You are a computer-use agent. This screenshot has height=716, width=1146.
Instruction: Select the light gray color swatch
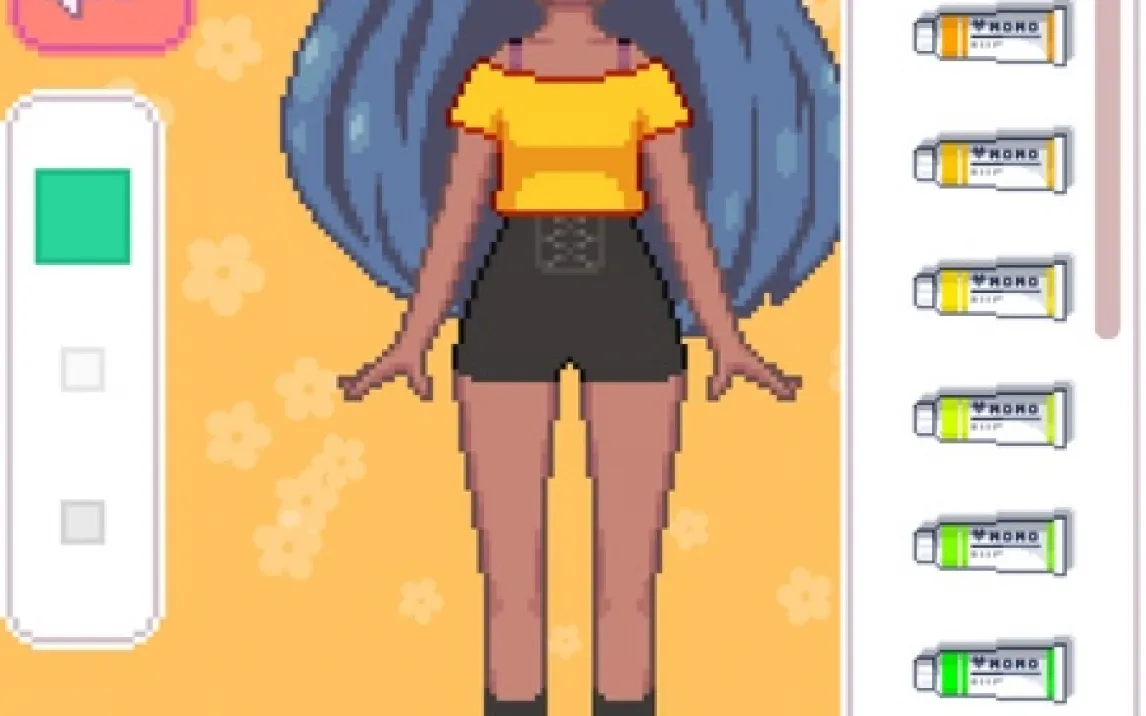pos(83,522)
